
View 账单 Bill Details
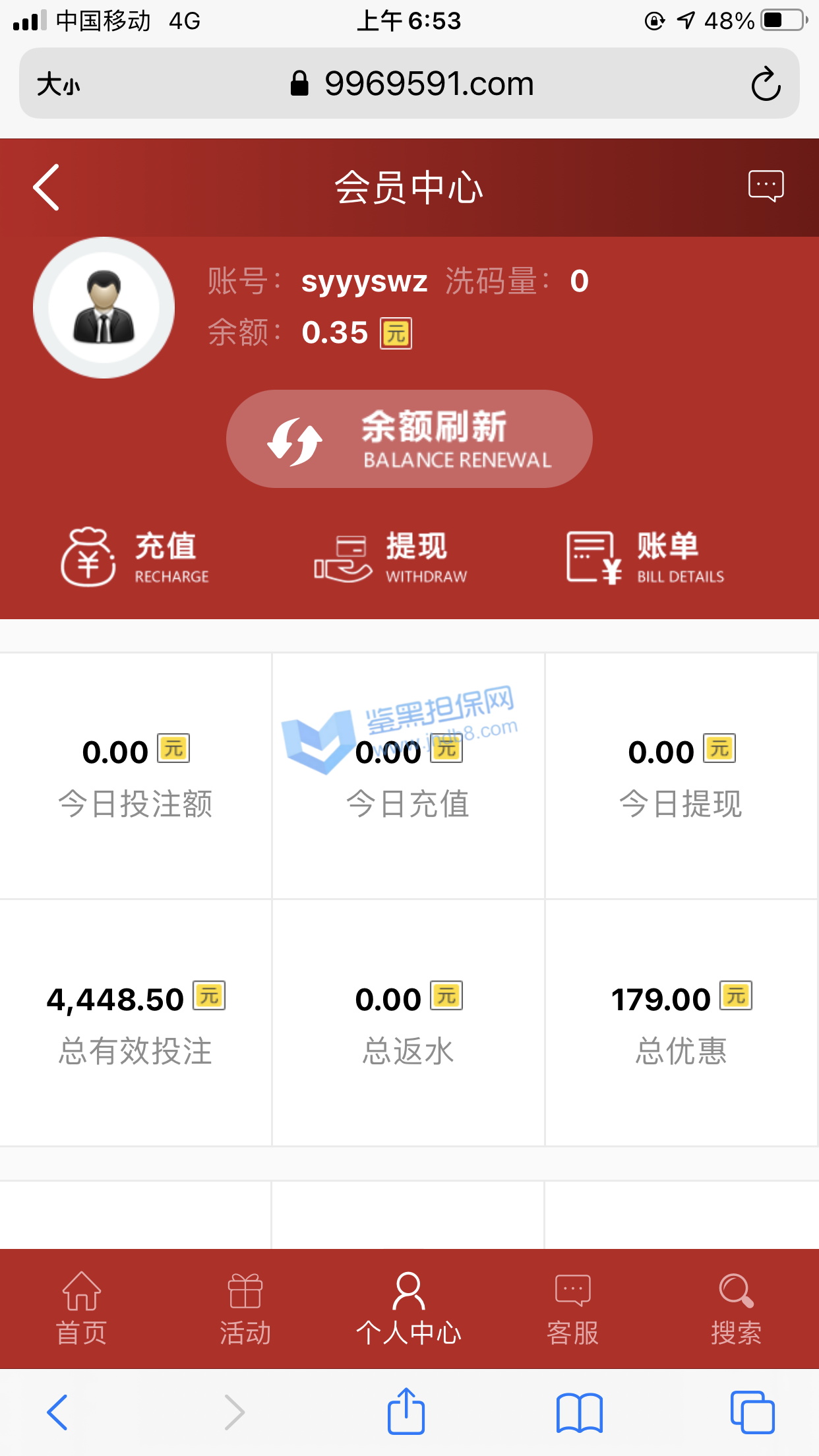click(x=645, y=558)
